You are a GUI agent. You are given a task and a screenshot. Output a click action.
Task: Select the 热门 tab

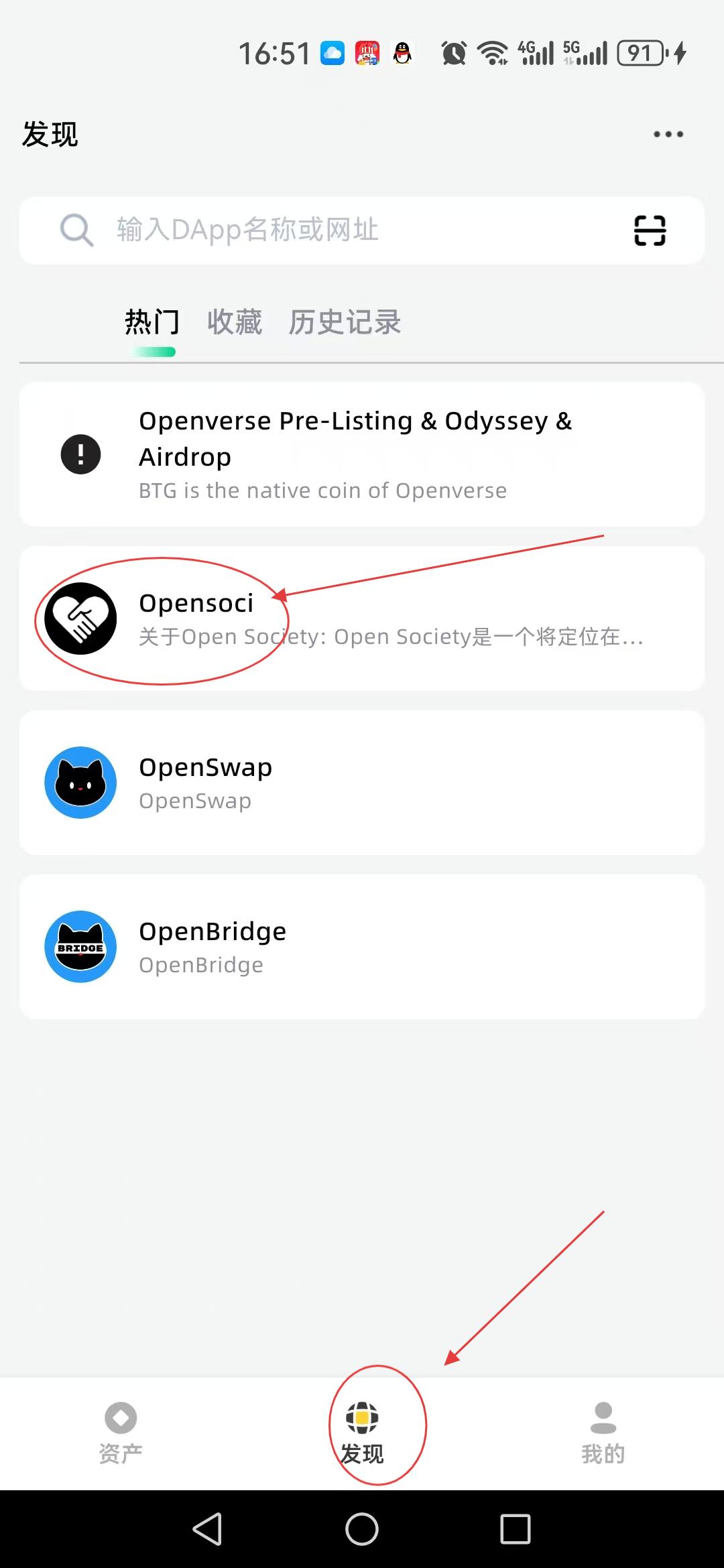(x=153, y=322)
